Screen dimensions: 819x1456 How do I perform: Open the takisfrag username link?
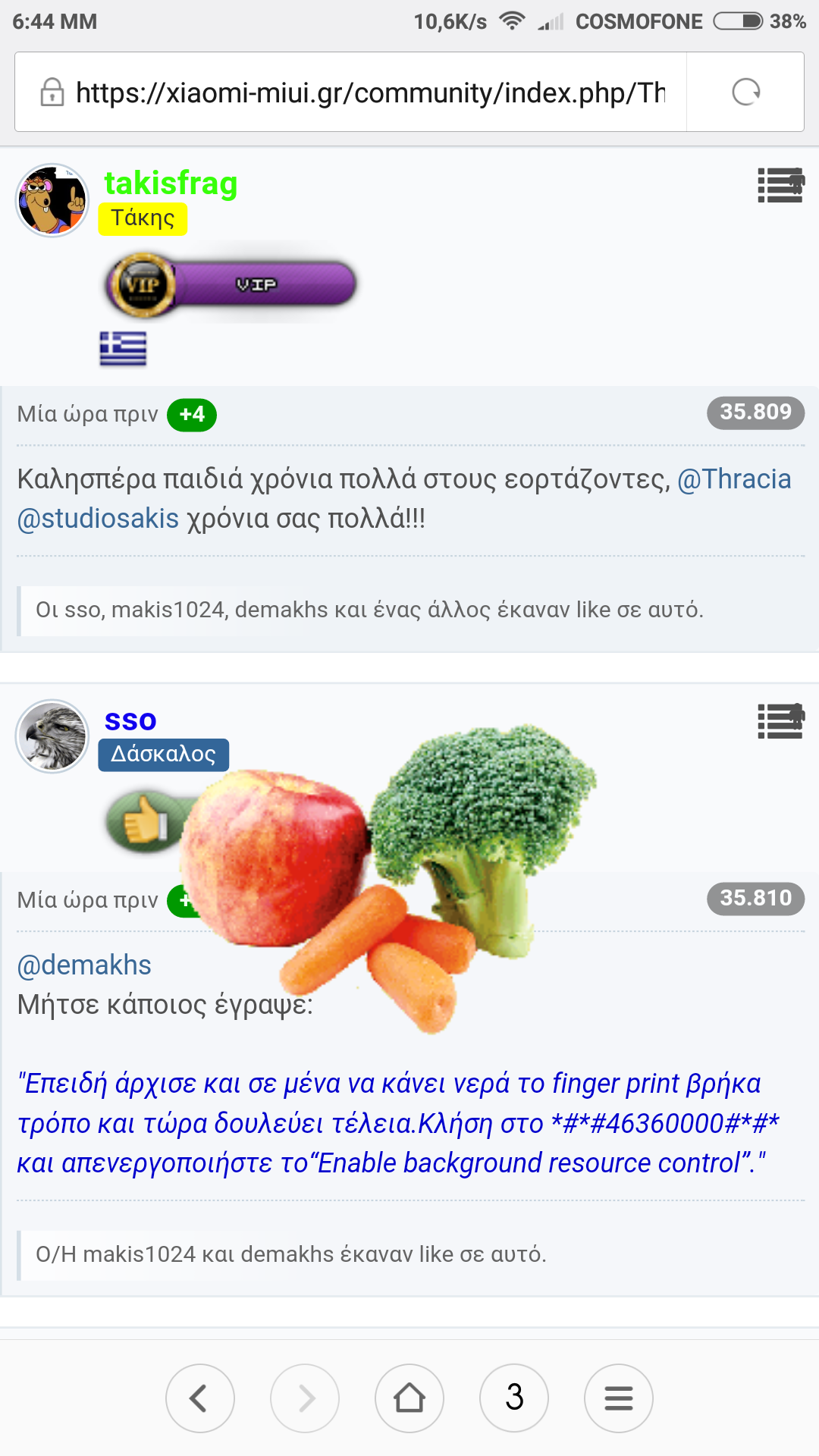171,184
